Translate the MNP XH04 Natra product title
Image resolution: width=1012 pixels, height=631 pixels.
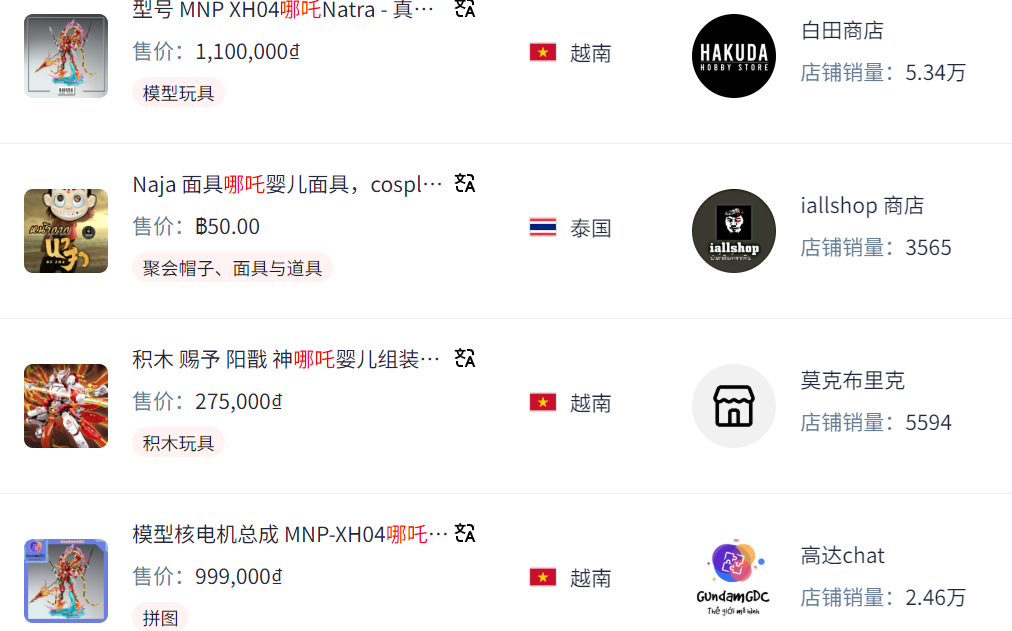point(465,9)
